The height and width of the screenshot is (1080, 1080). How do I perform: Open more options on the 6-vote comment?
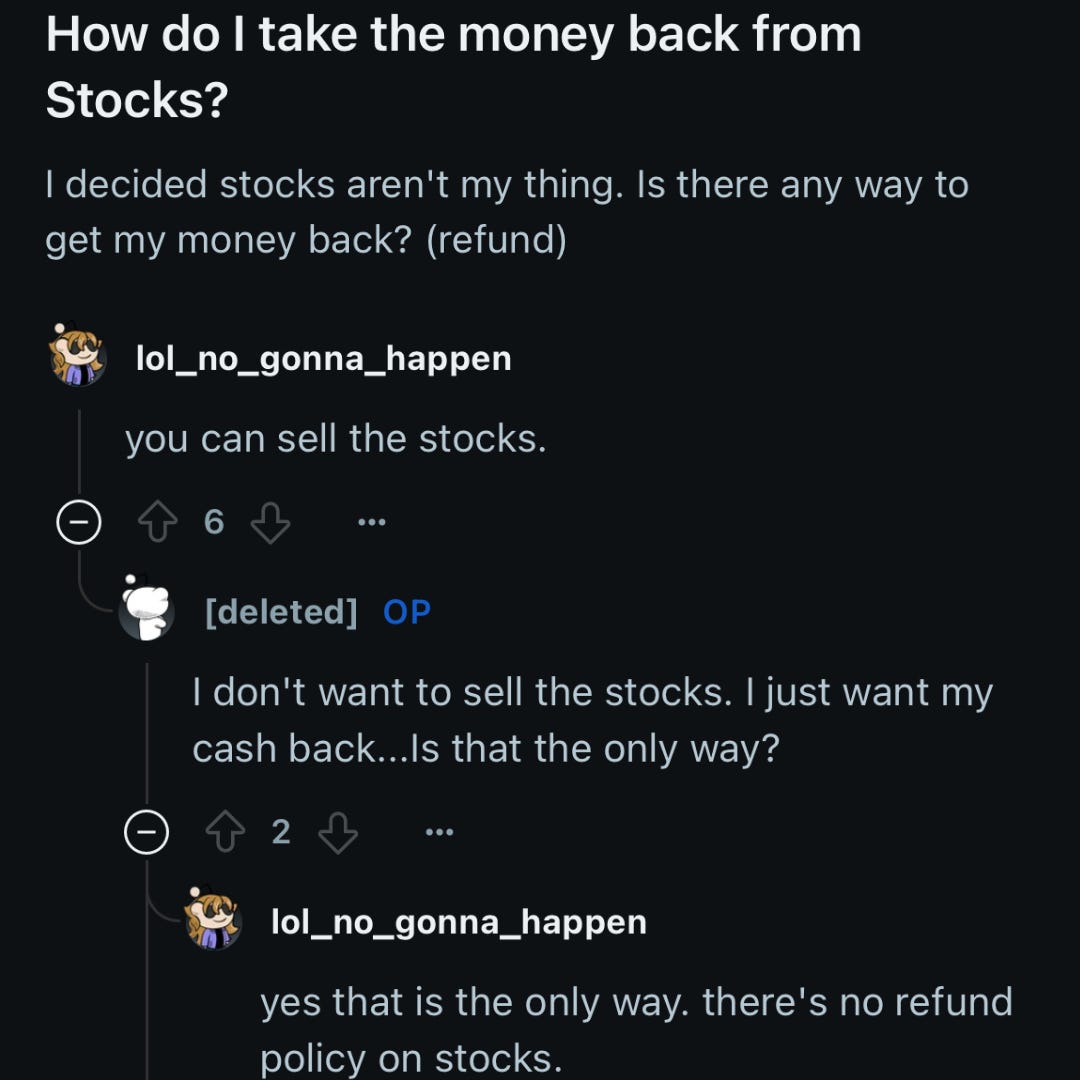coord(371,523)
